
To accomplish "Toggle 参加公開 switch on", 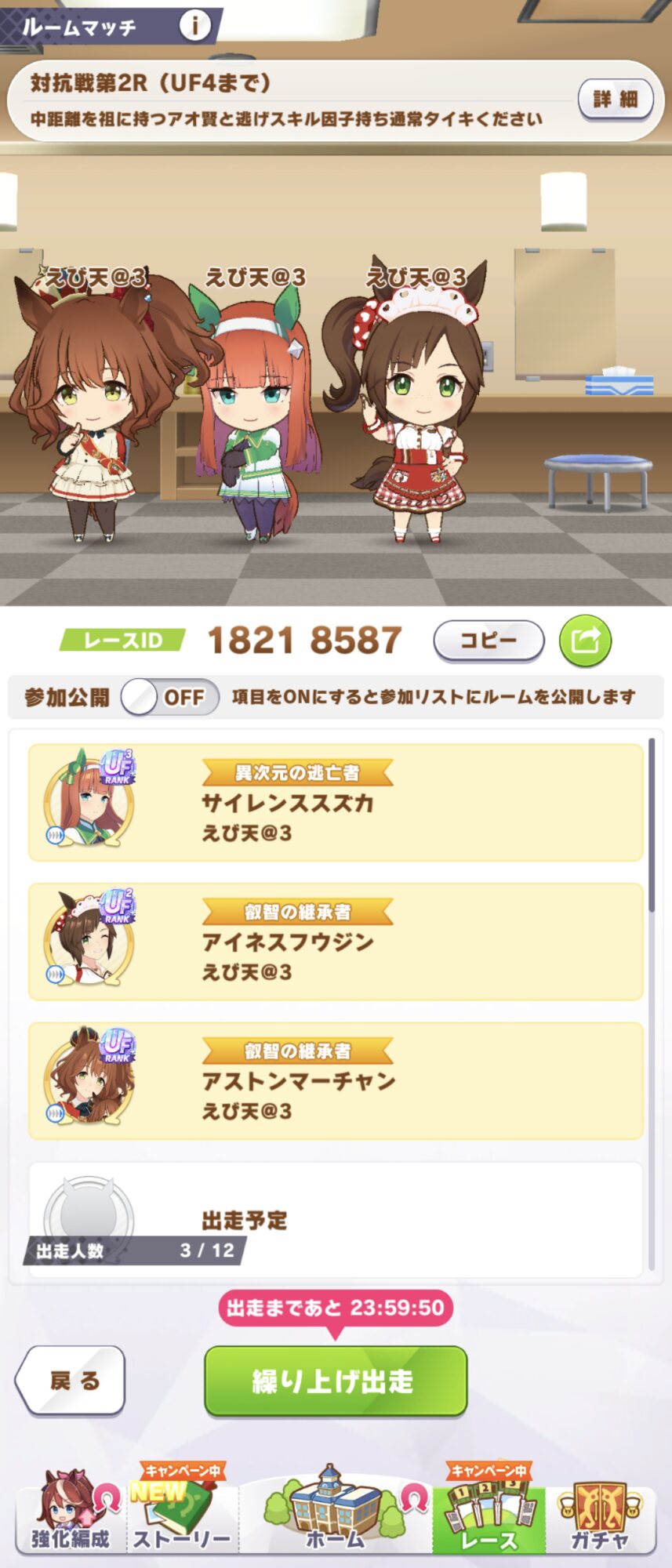I will [x=169, y=697].
